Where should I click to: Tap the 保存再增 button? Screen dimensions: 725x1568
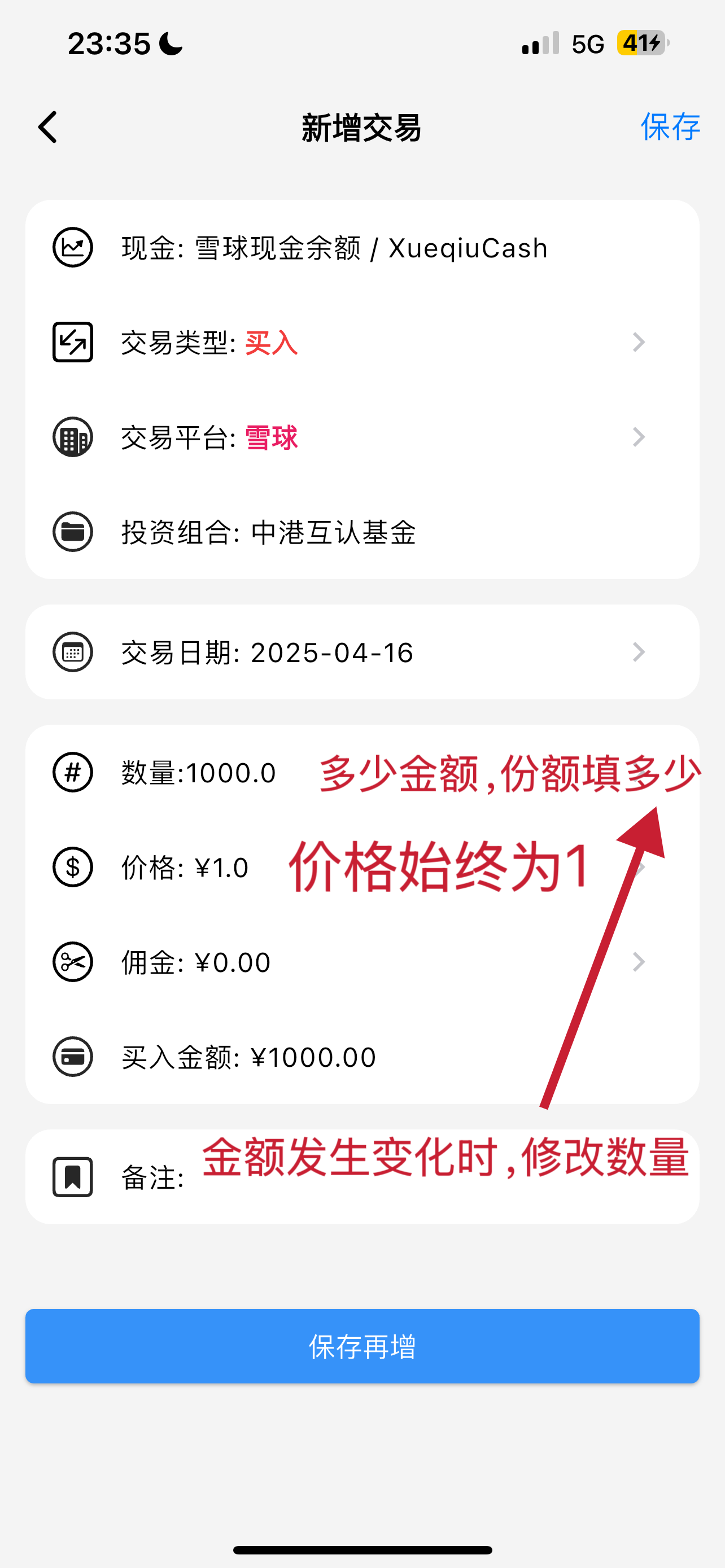361,1346
